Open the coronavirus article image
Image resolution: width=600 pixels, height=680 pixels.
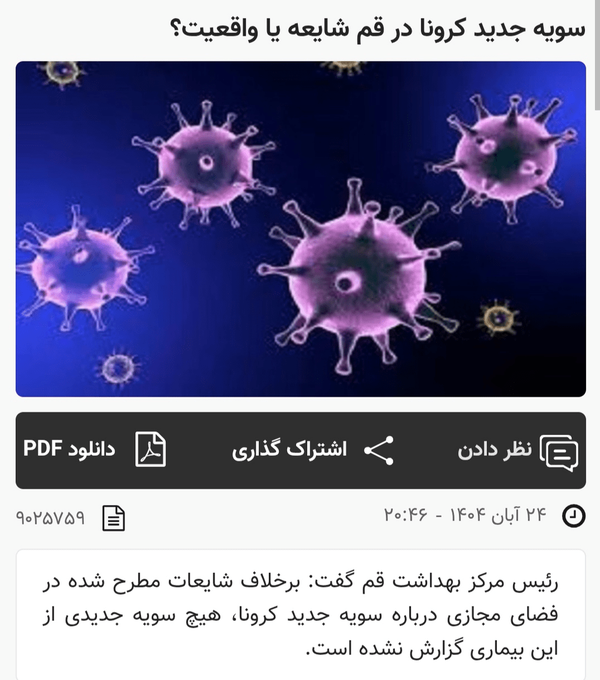(300, 230)
